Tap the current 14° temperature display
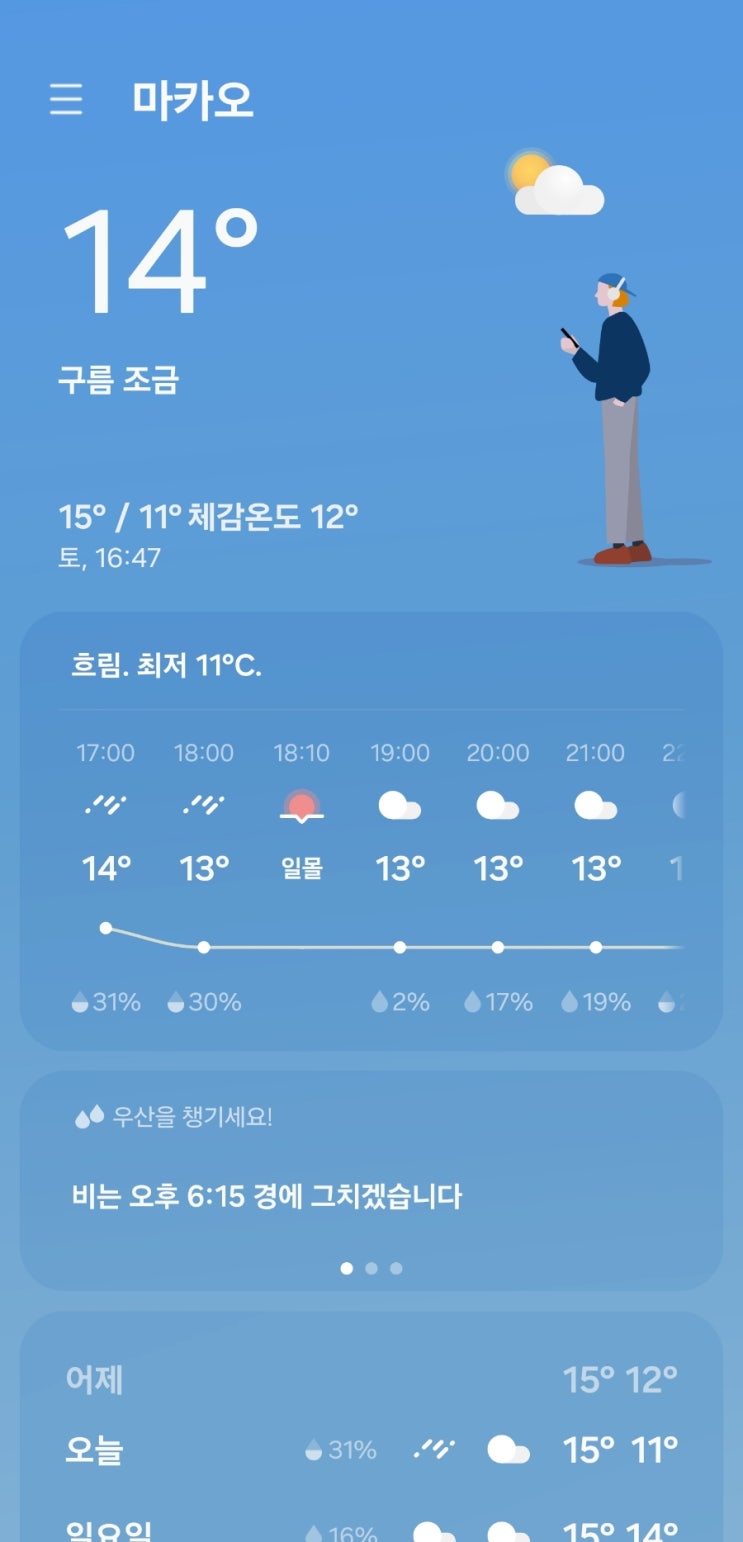This screenshot has height=1542, width=743. tap(160, 262)
